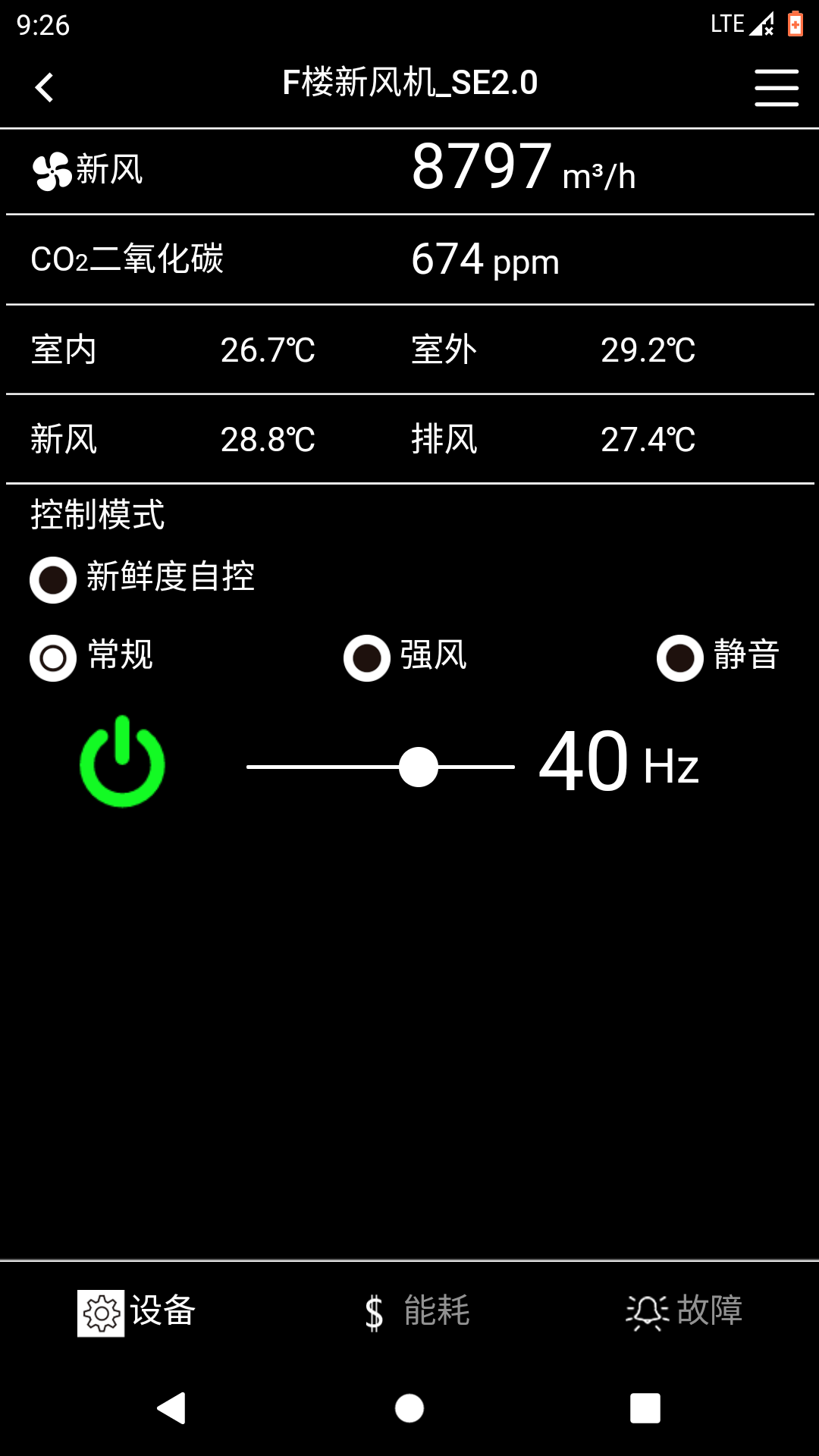Tap the 40 Hz frequency slider knob
This screenshot has width=819, height=1456.
(419, 767)
